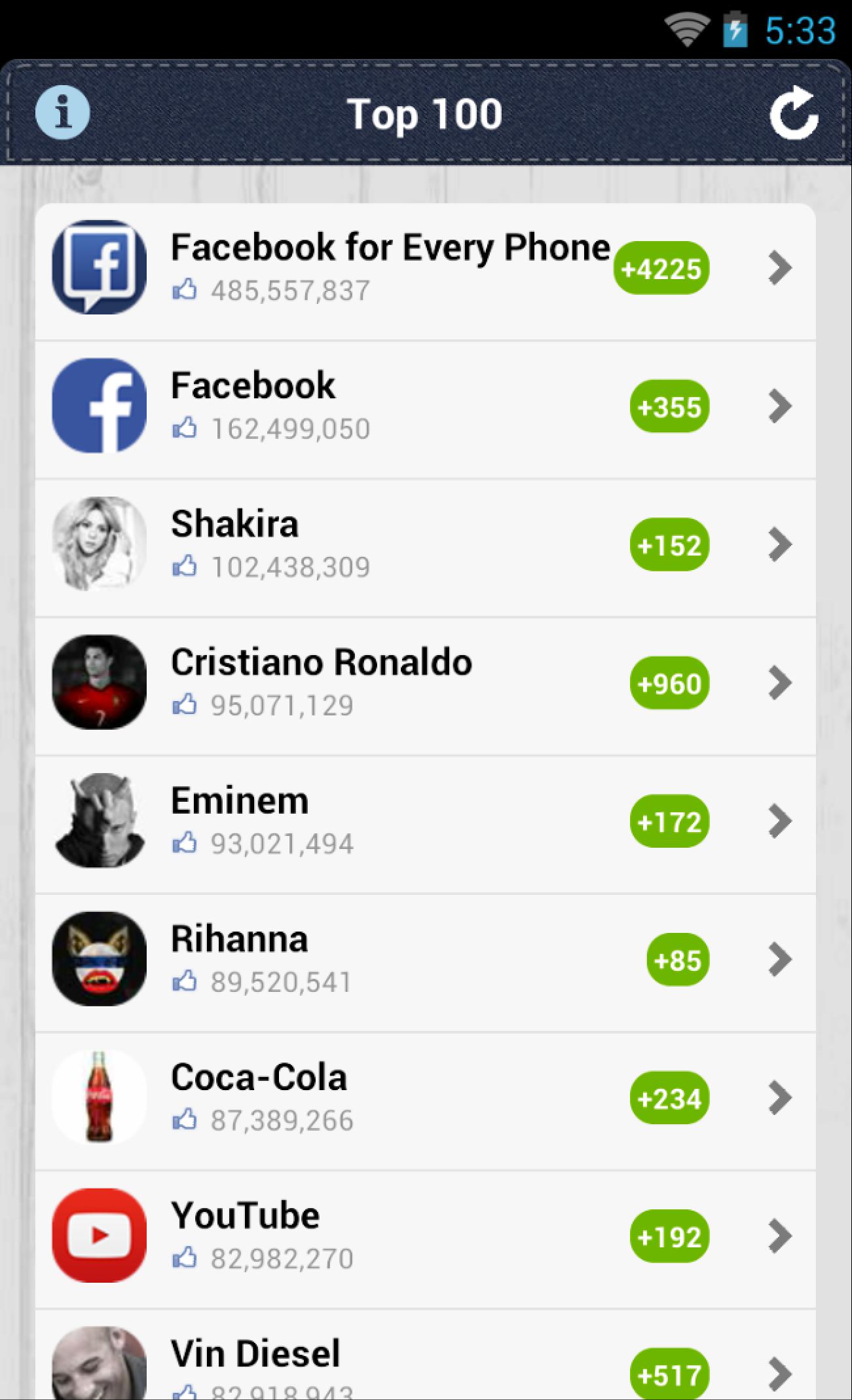Tap Eminem's +172 green counter
The height and width of the screenshot is (1400, 852).
669,820
